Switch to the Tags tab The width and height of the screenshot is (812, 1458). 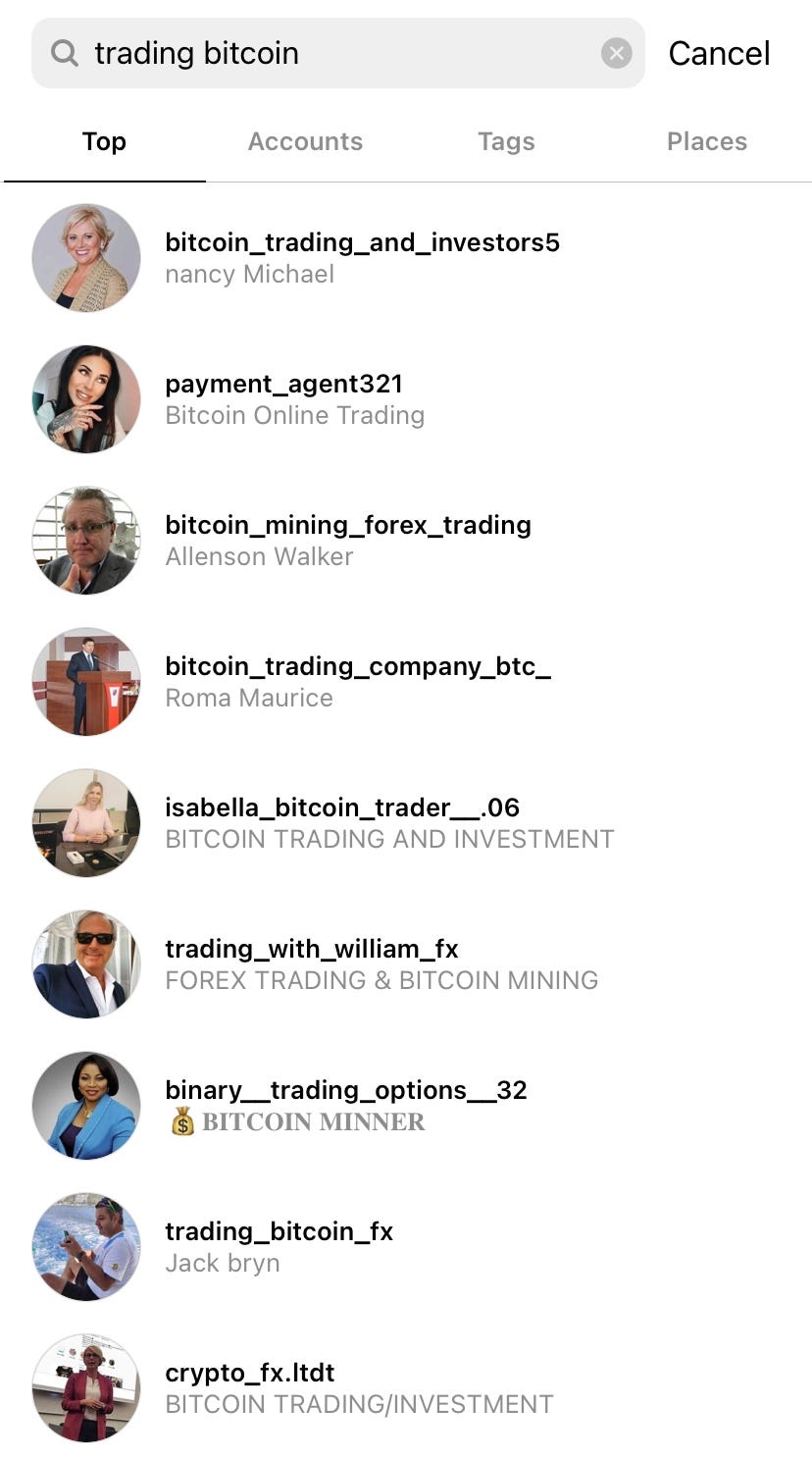(506, 141)
